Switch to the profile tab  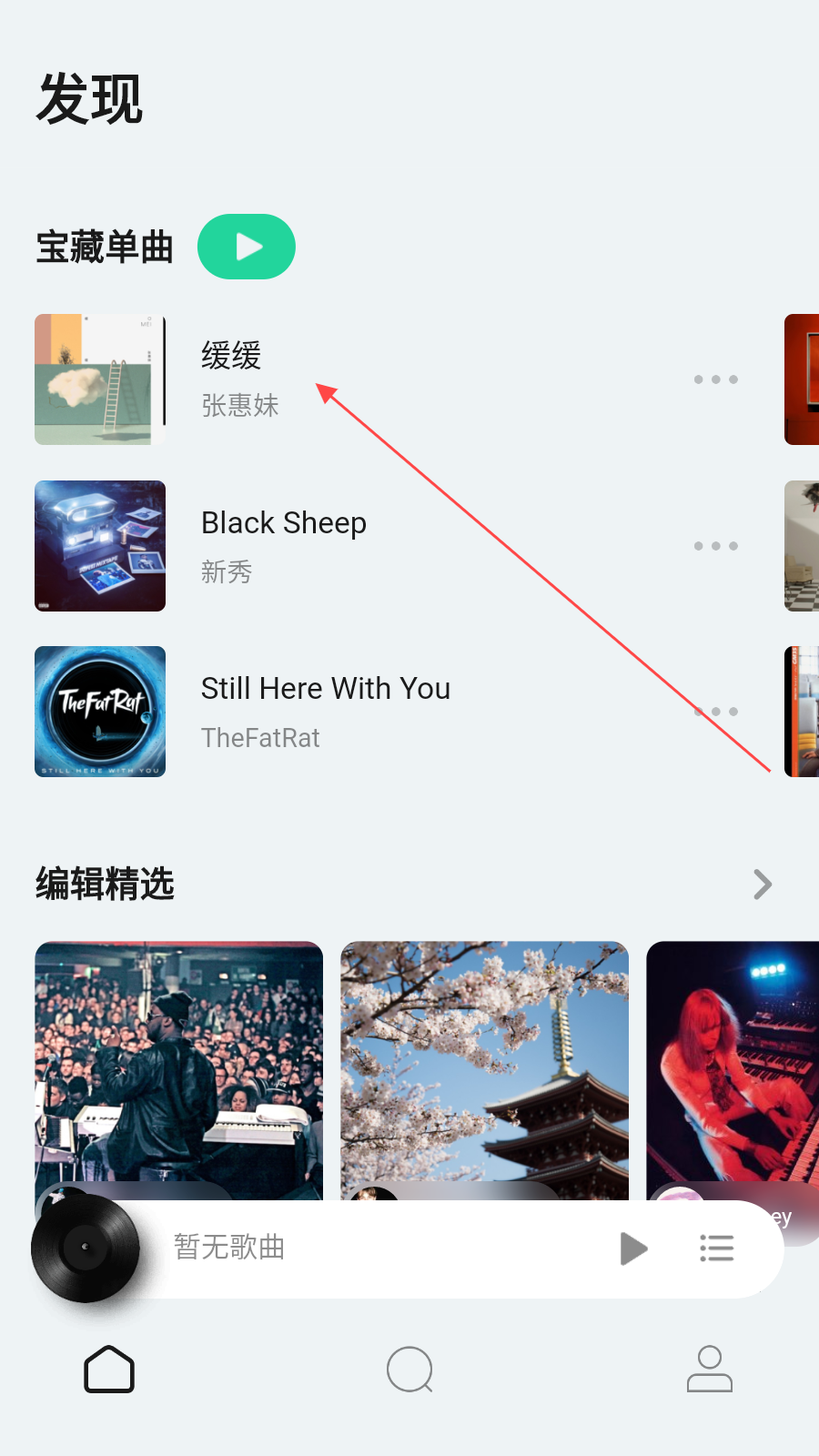coord(710,1369)
